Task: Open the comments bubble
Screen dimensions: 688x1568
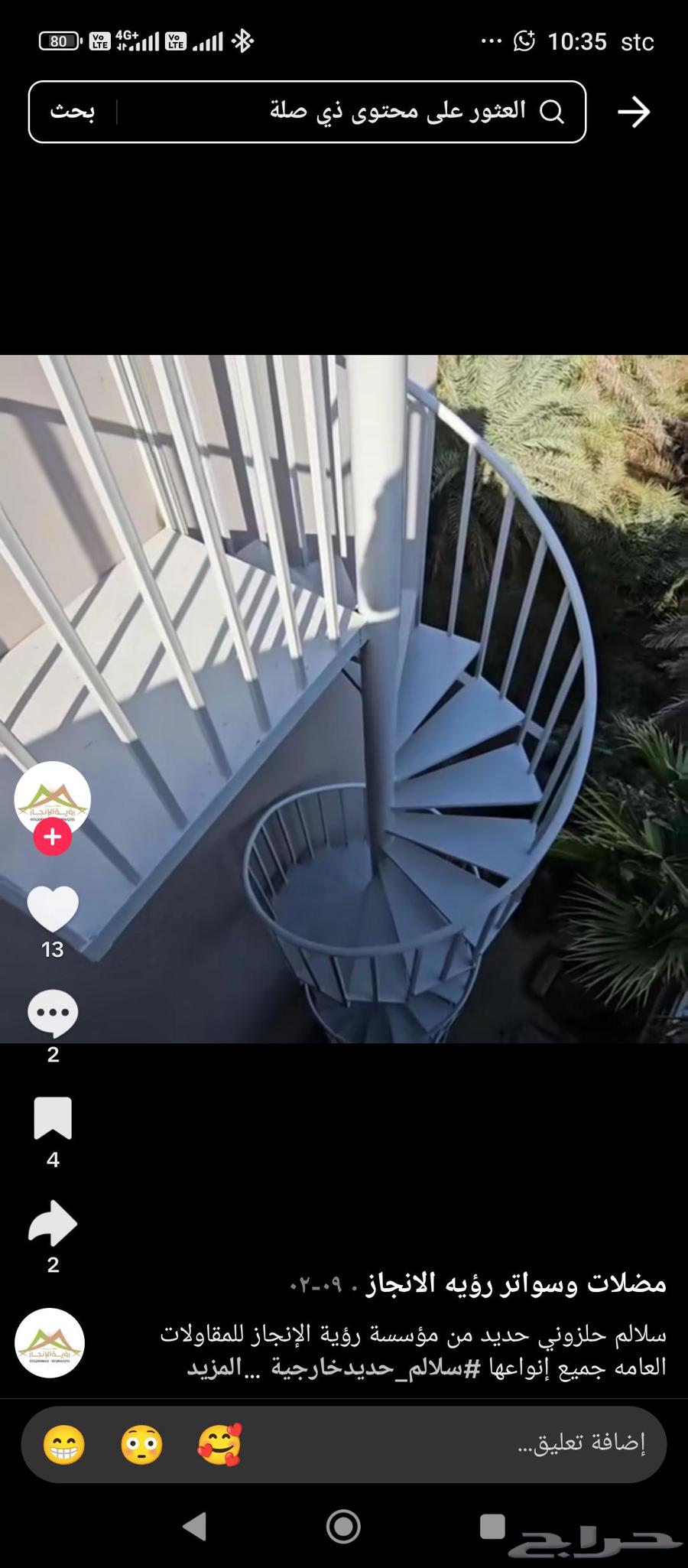Action: click(53, 1013)
